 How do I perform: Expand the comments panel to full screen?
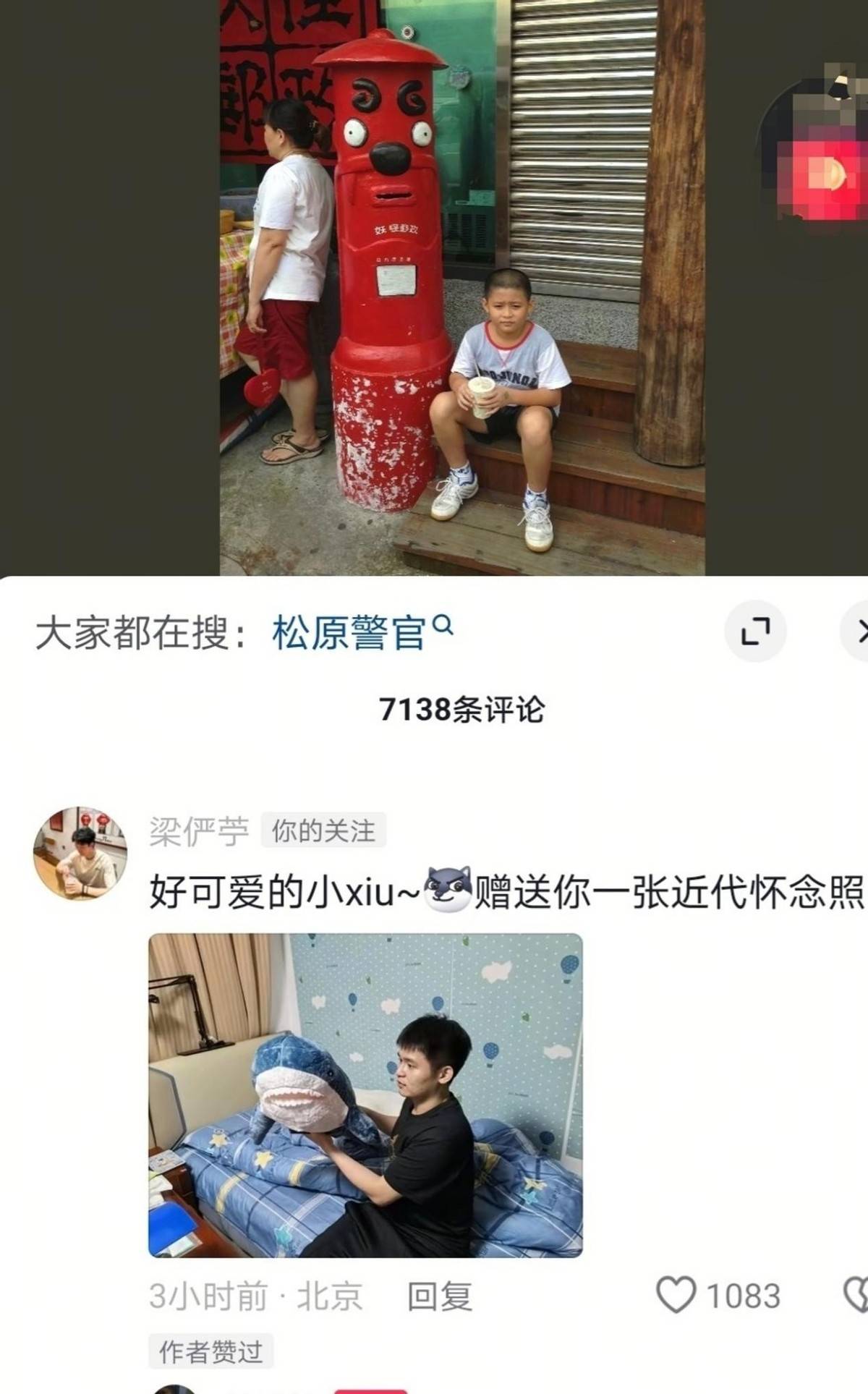755,631
